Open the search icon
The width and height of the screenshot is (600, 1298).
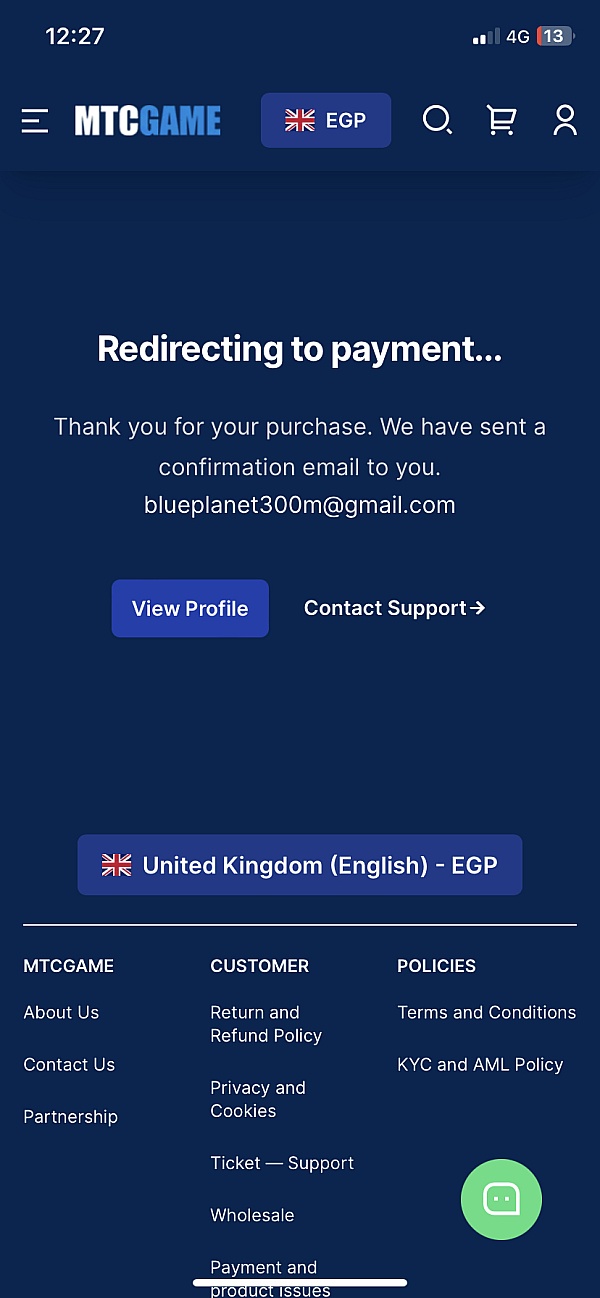click(x=437, y=121)
